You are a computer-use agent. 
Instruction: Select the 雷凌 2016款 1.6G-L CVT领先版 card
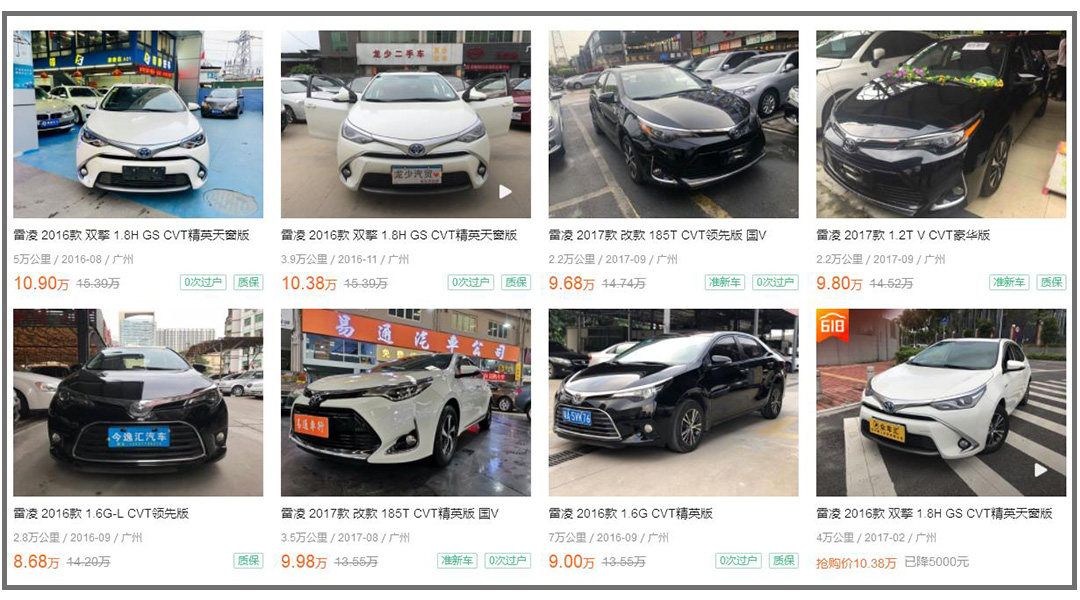click(138, 403)
